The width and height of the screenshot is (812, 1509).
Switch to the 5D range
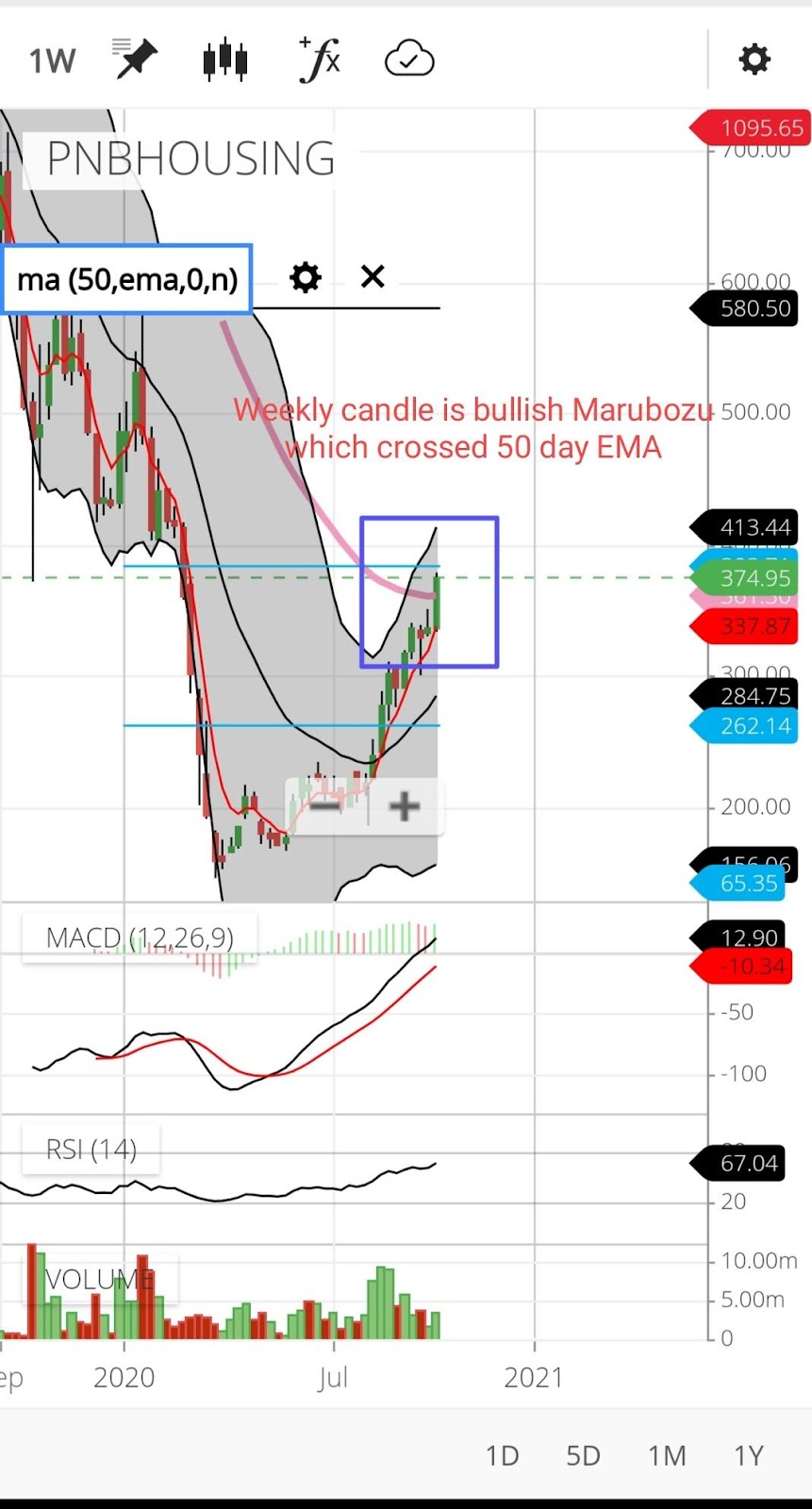[x=583, y=1455]
